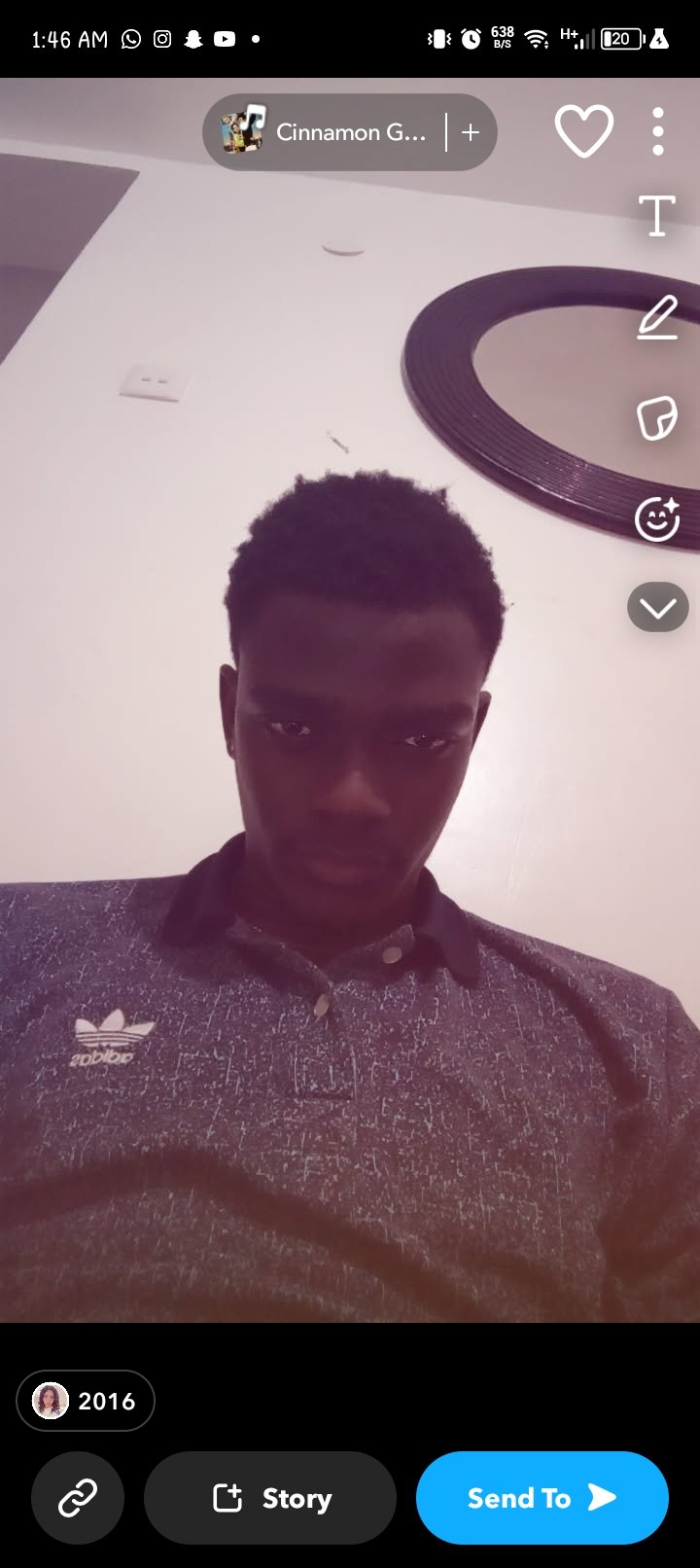
Task: Post this snap to Story
Action: coord(270,1498)
